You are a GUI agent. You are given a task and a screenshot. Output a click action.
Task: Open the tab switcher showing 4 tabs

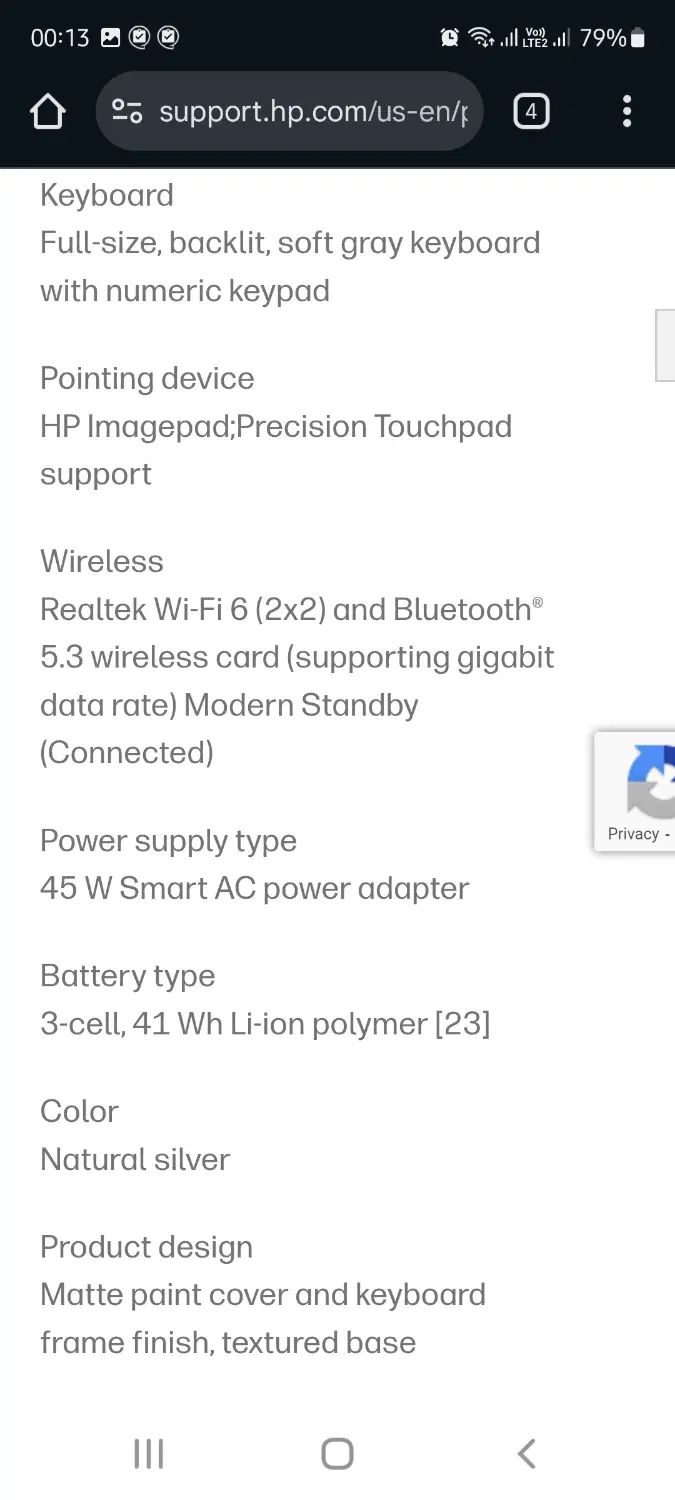(531, 112)
